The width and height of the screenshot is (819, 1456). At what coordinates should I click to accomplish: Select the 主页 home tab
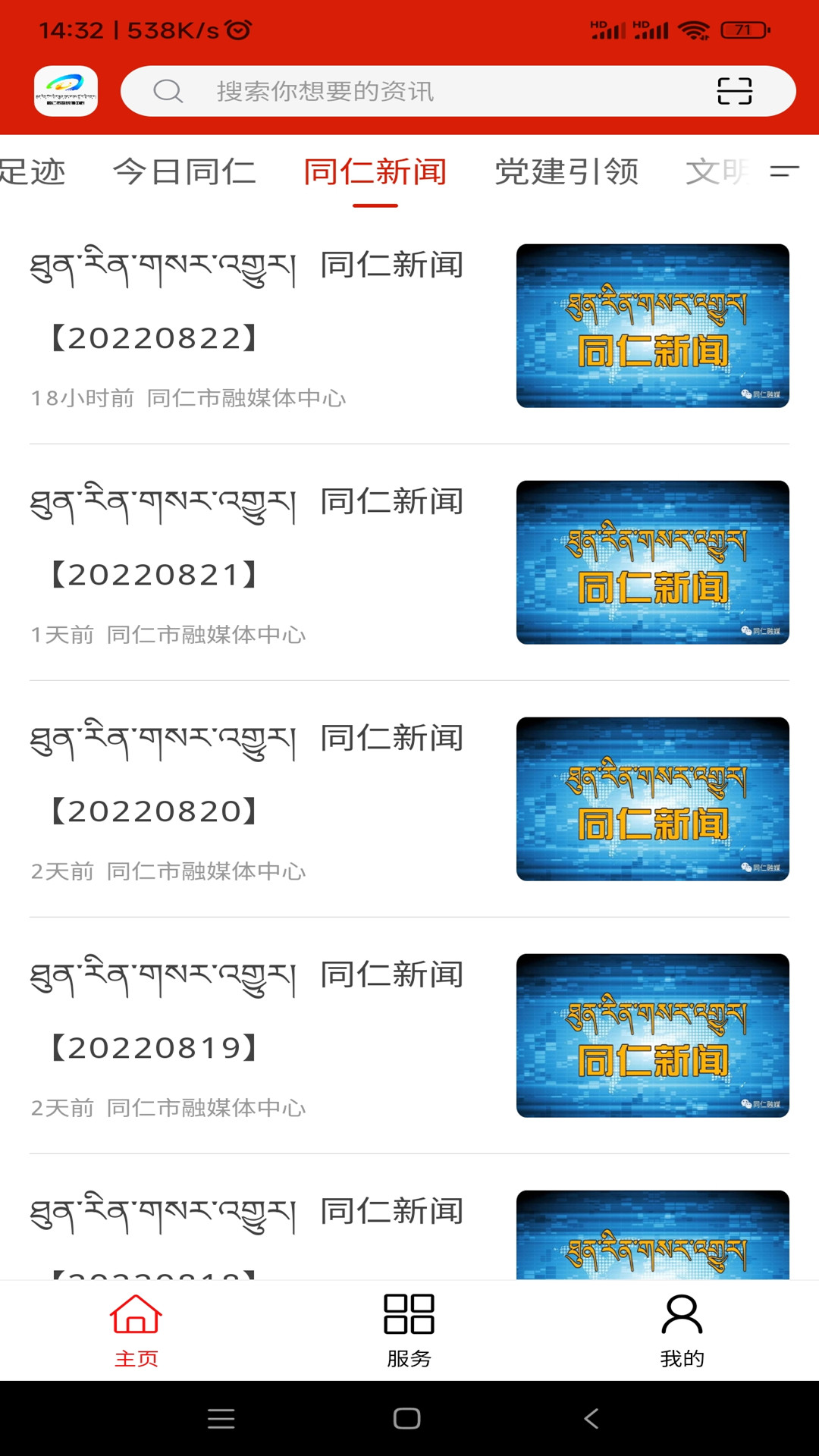(x=136, y=1330)
